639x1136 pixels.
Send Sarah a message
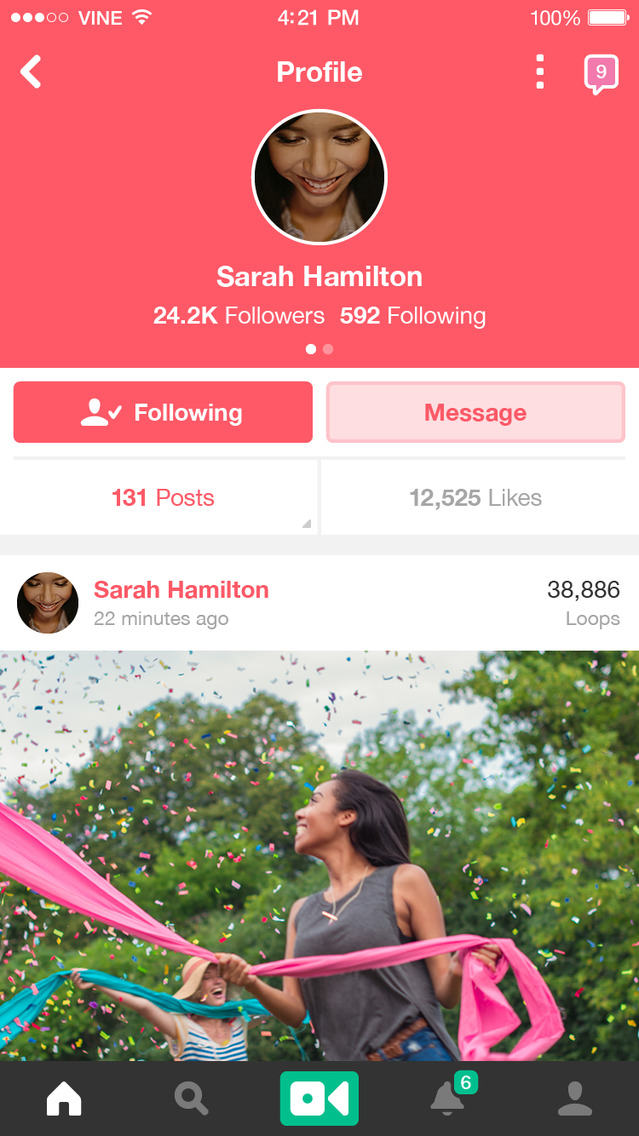point(475,412)
